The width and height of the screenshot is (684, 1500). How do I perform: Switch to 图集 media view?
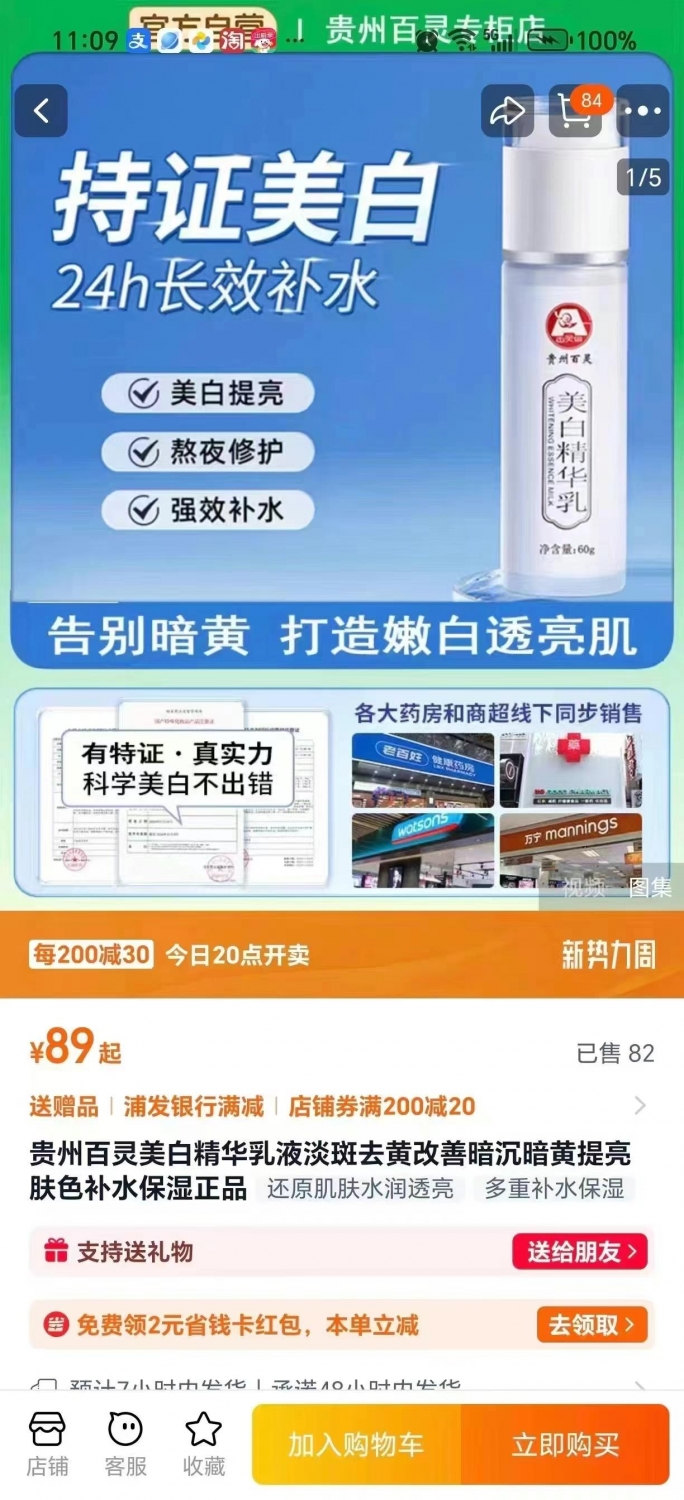click(x=649, y=887)
